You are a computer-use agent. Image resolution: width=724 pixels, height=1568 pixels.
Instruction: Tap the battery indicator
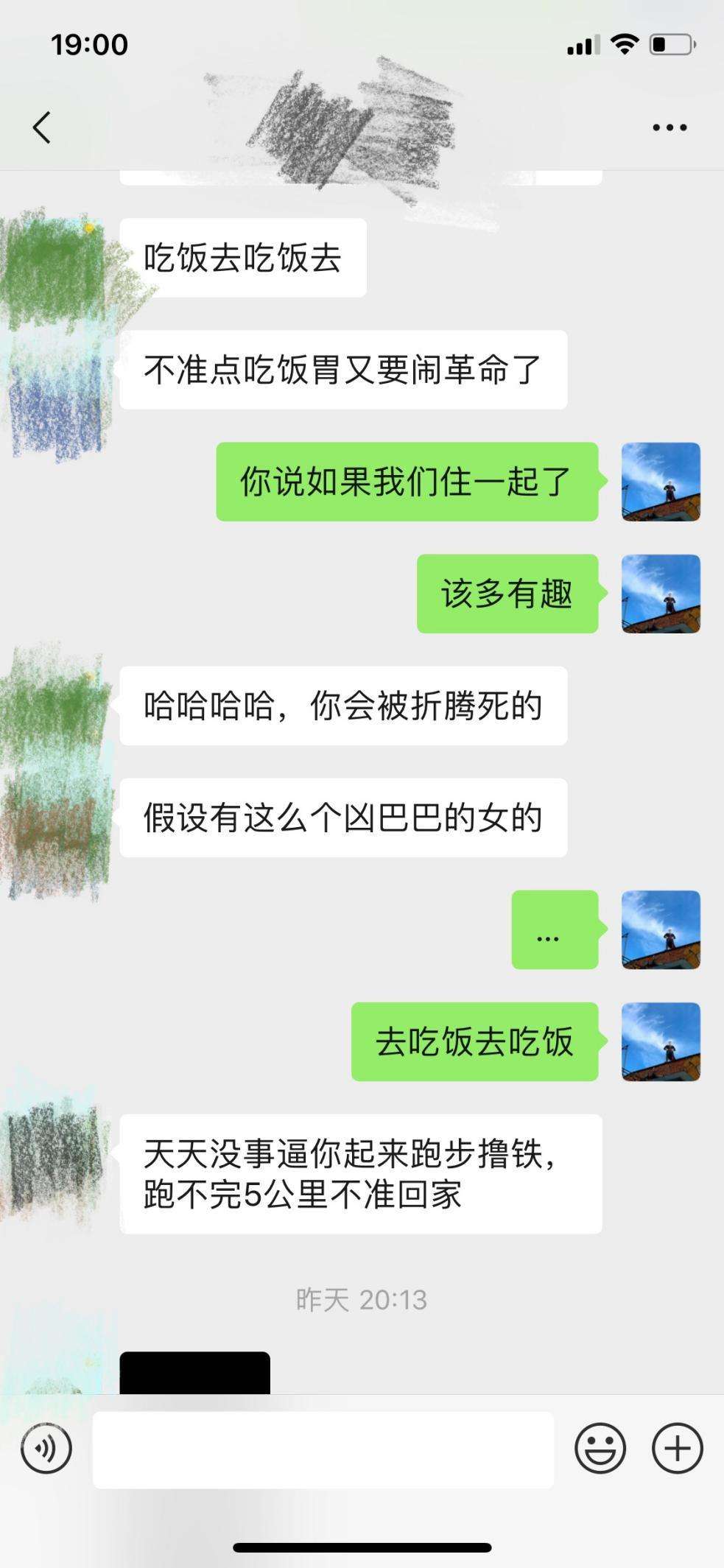(x=672, y=44)
